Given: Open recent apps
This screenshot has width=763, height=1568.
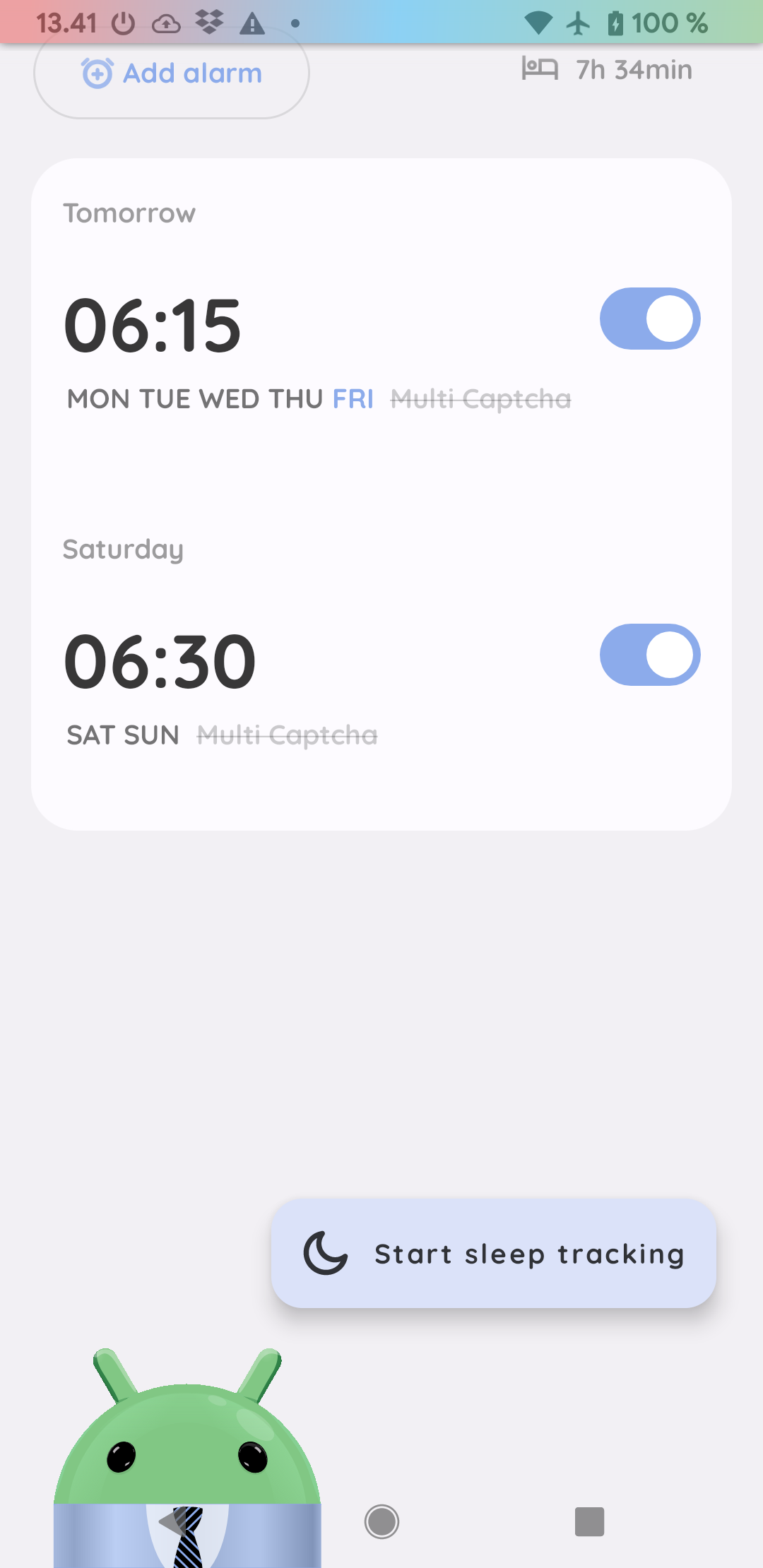Looking at the screenshot, I should point(589,1521).
